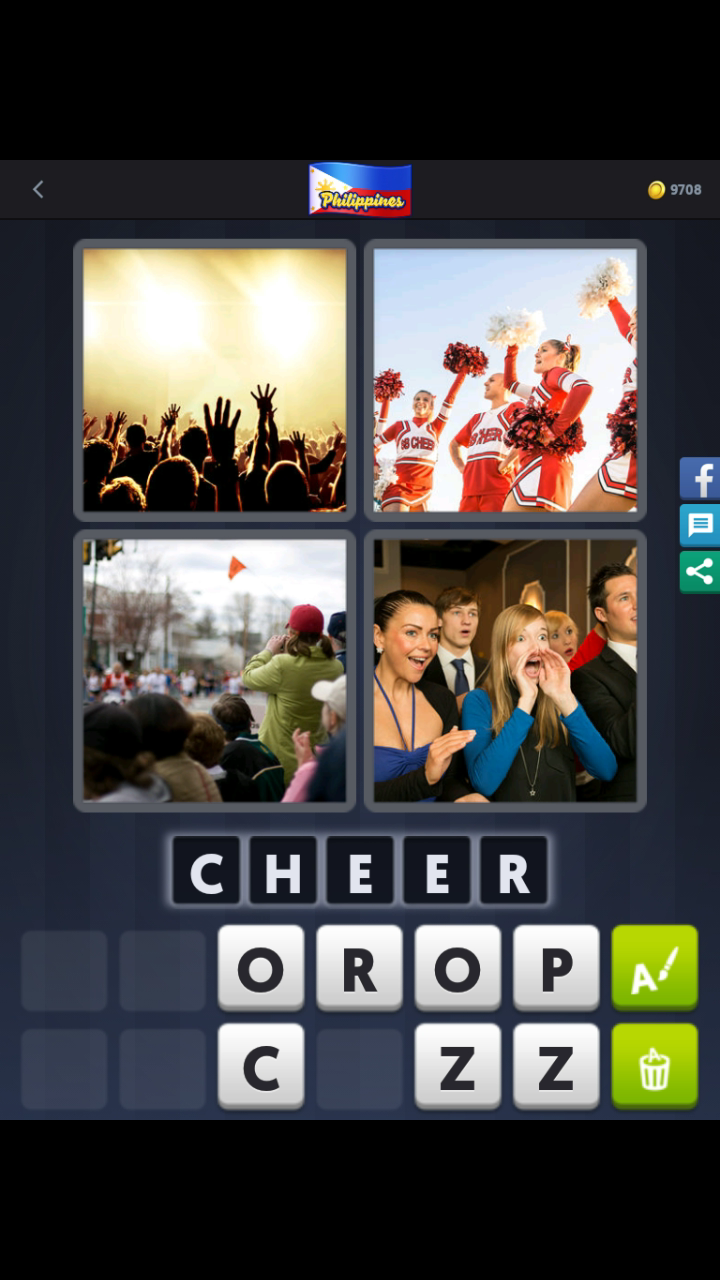Open the green share button
Viewport: 720px width, 1280px height.
tap(700, 572)
